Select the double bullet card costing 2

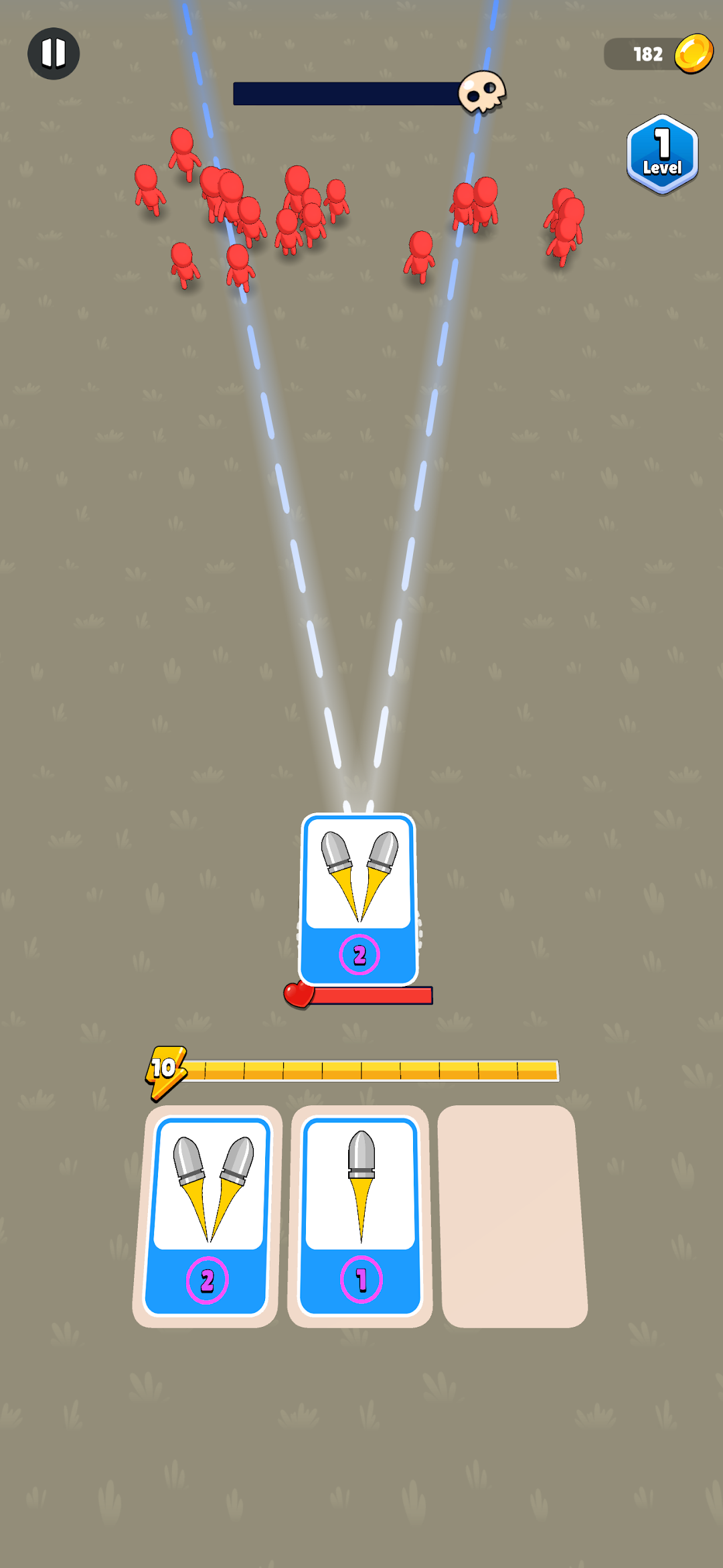click(207, 1215)
